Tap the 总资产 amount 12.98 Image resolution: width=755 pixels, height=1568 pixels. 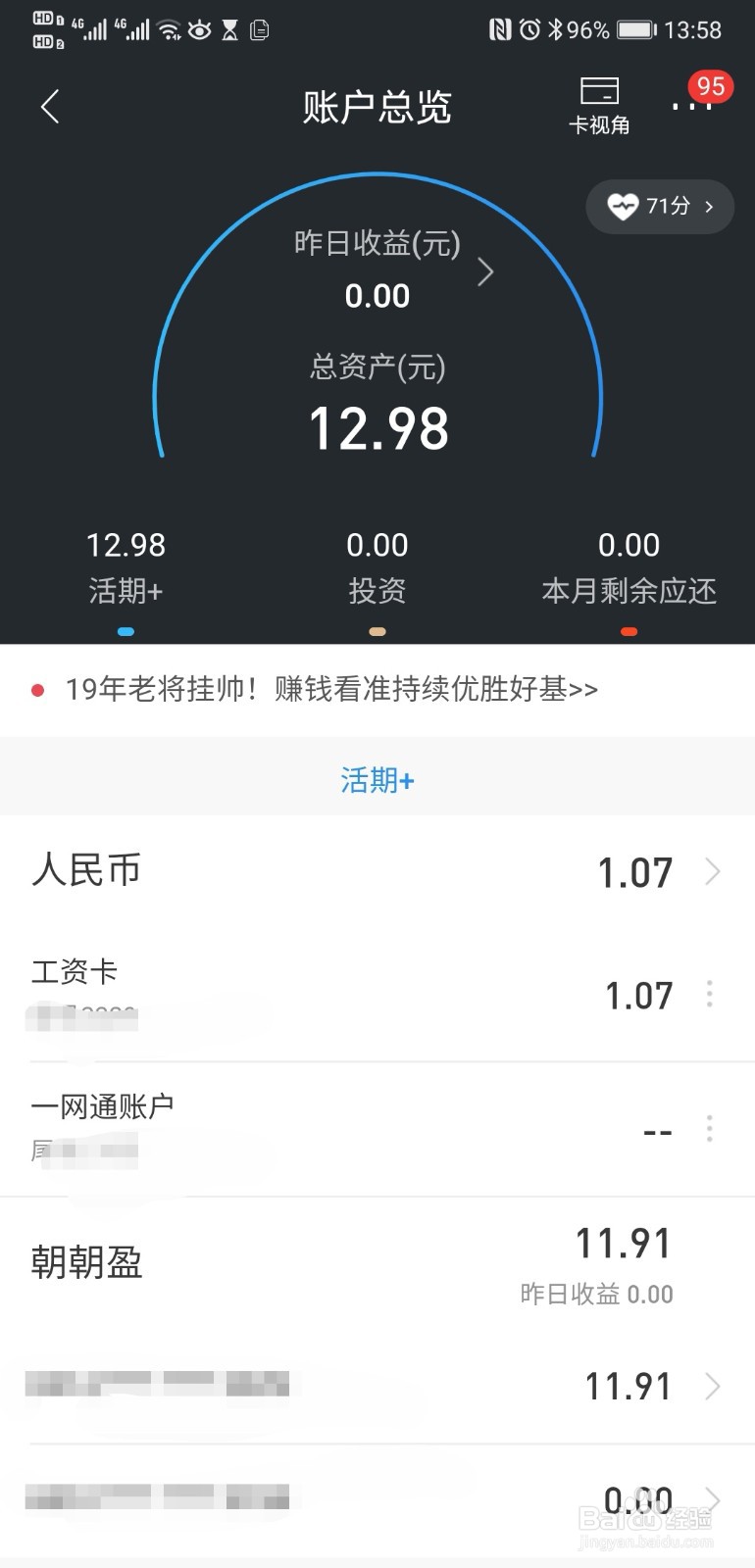coord(377,425)
